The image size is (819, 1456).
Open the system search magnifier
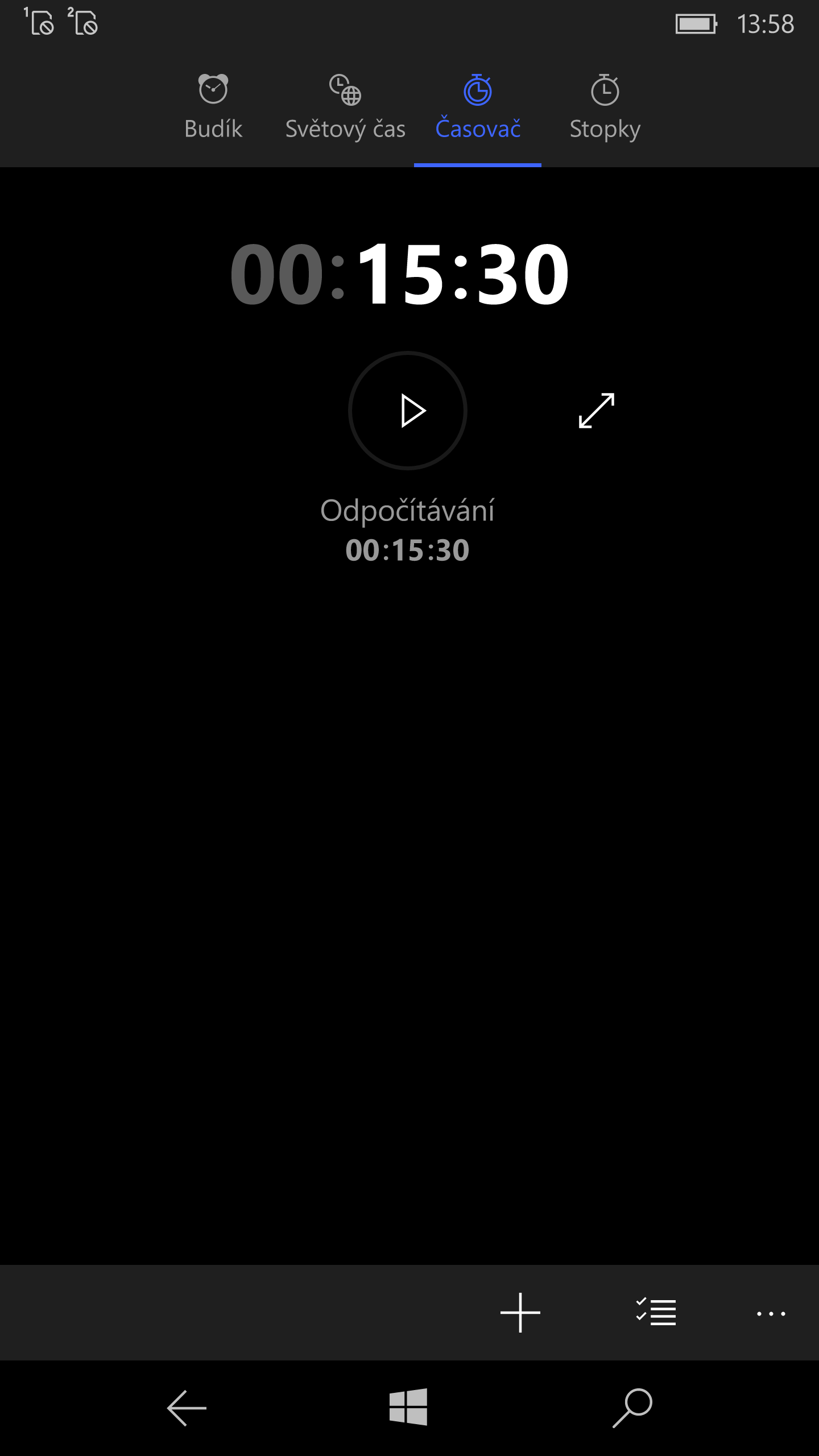click(632, 1408)
